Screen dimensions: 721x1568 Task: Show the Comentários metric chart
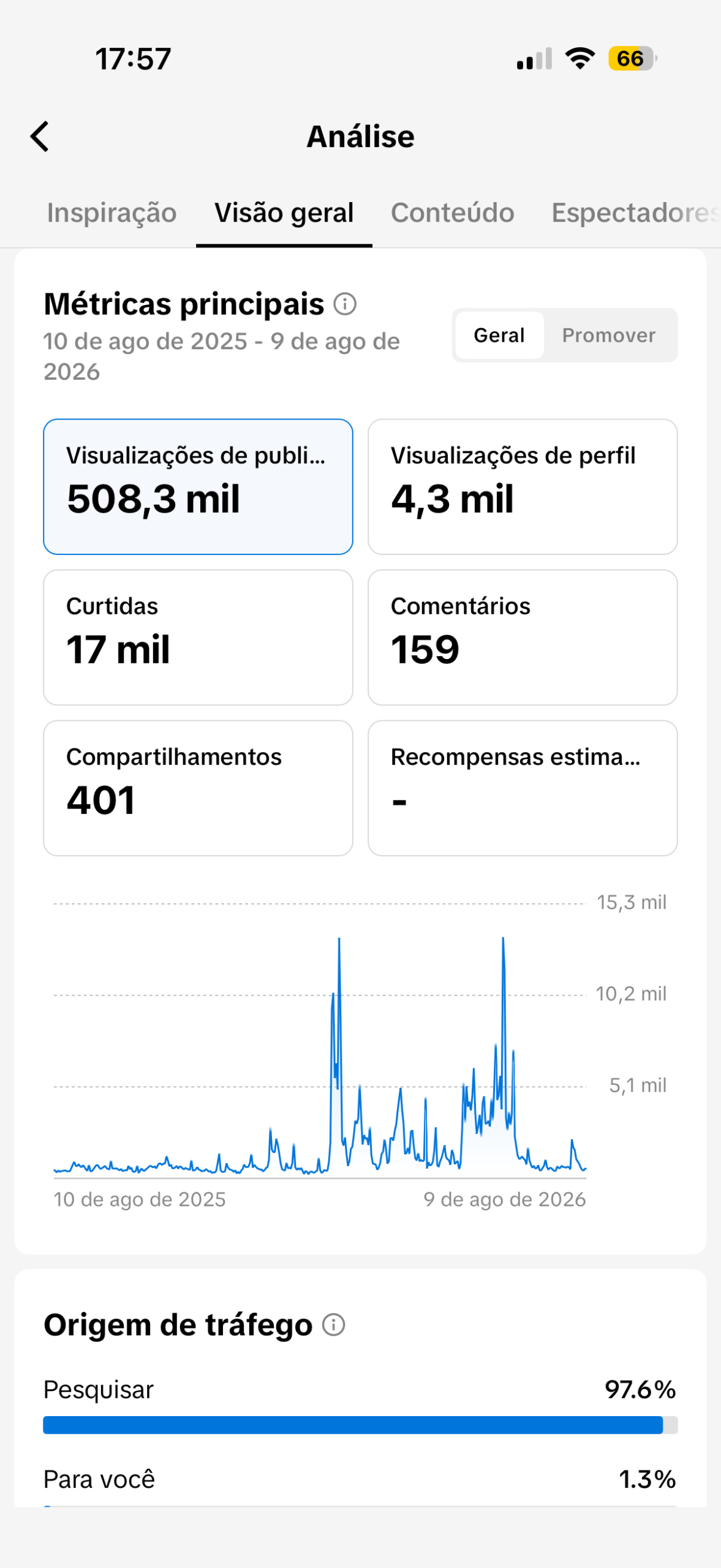523,638
